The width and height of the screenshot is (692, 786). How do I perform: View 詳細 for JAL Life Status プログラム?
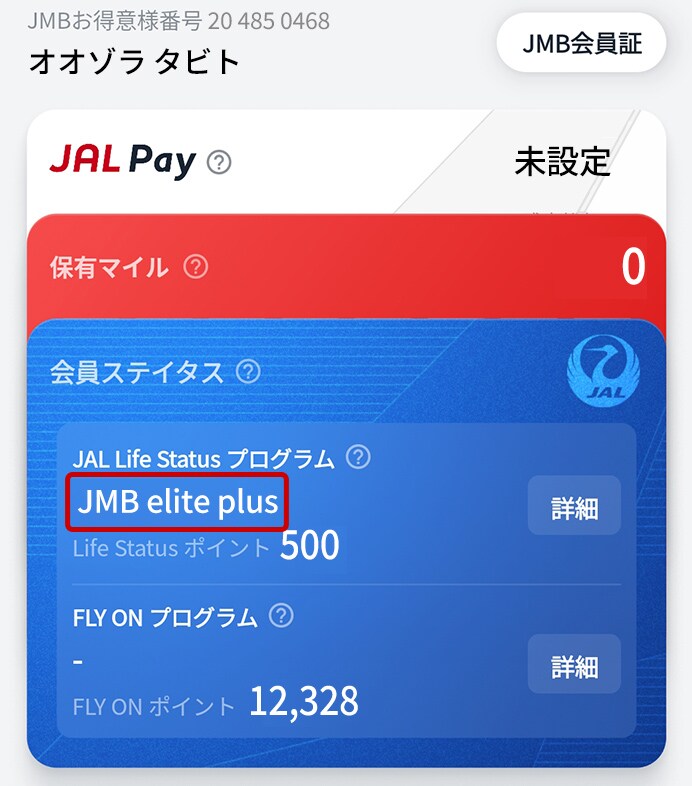574,506
